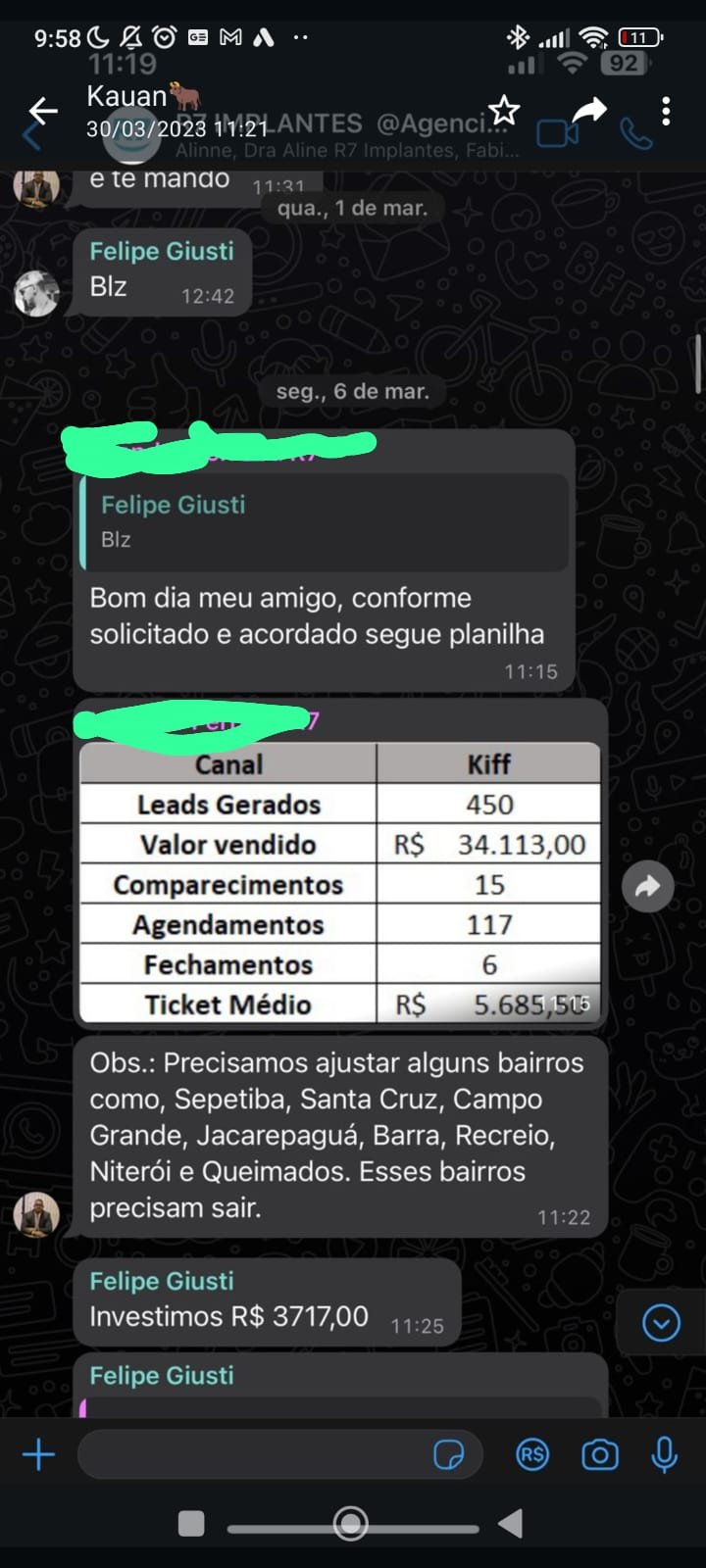Tap the system back triangle
Viewport: 706px width, 1568px height.
tap(510, 1523)
